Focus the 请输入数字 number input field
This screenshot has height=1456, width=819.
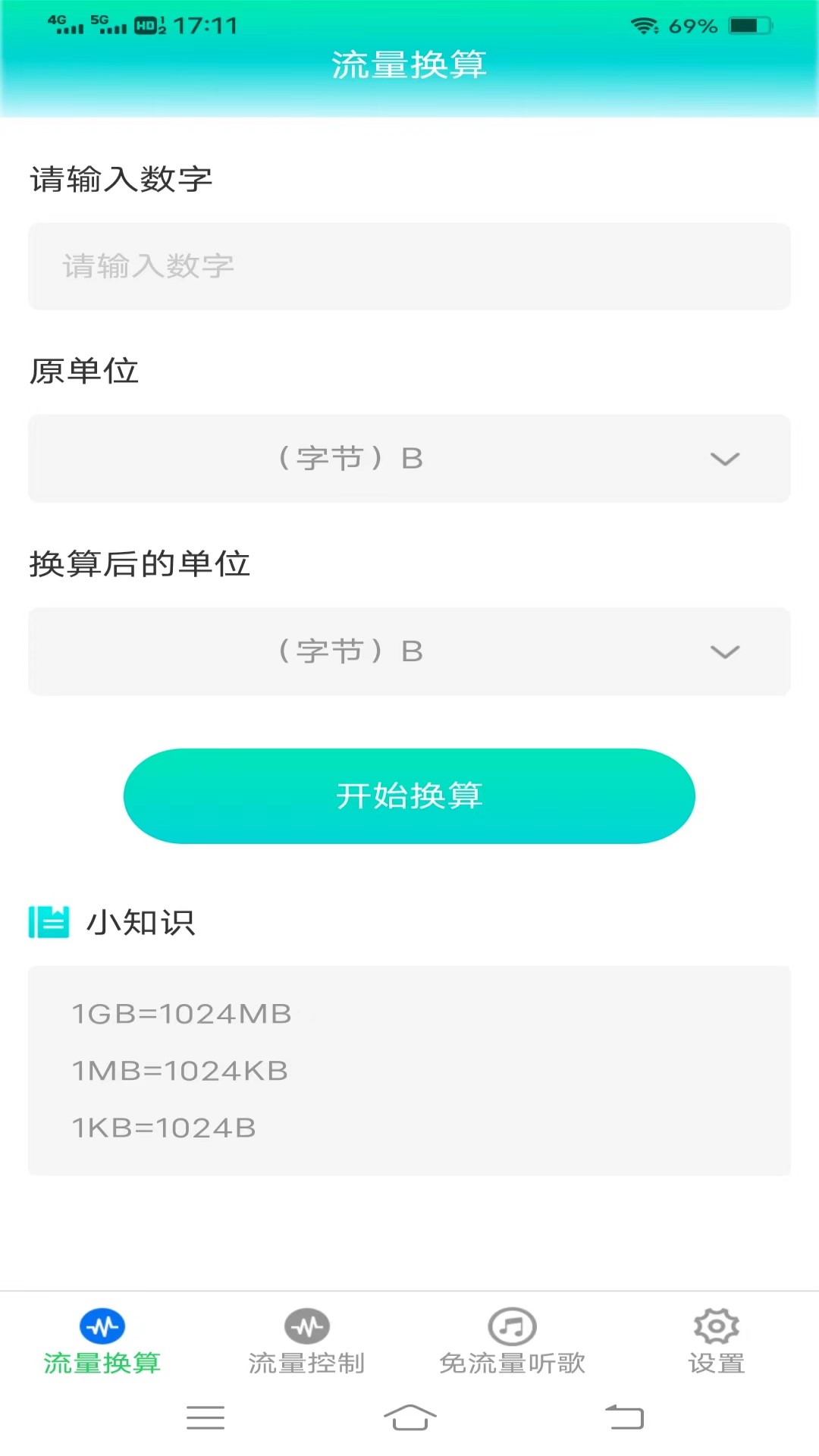(409, 266)
